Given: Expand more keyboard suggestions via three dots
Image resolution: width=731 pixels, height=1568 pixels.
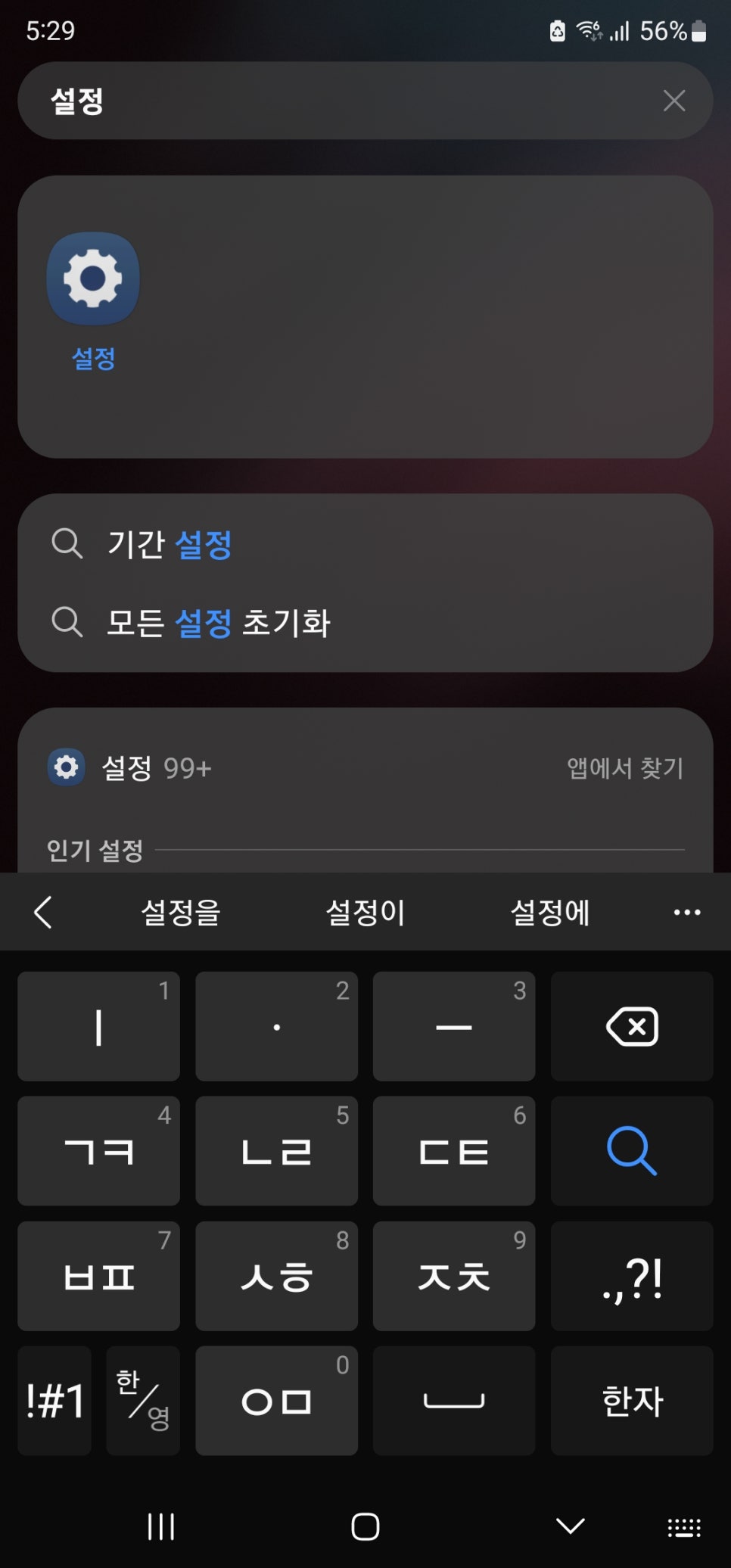Looking at the screenshot, I should [x=686, y=912].
